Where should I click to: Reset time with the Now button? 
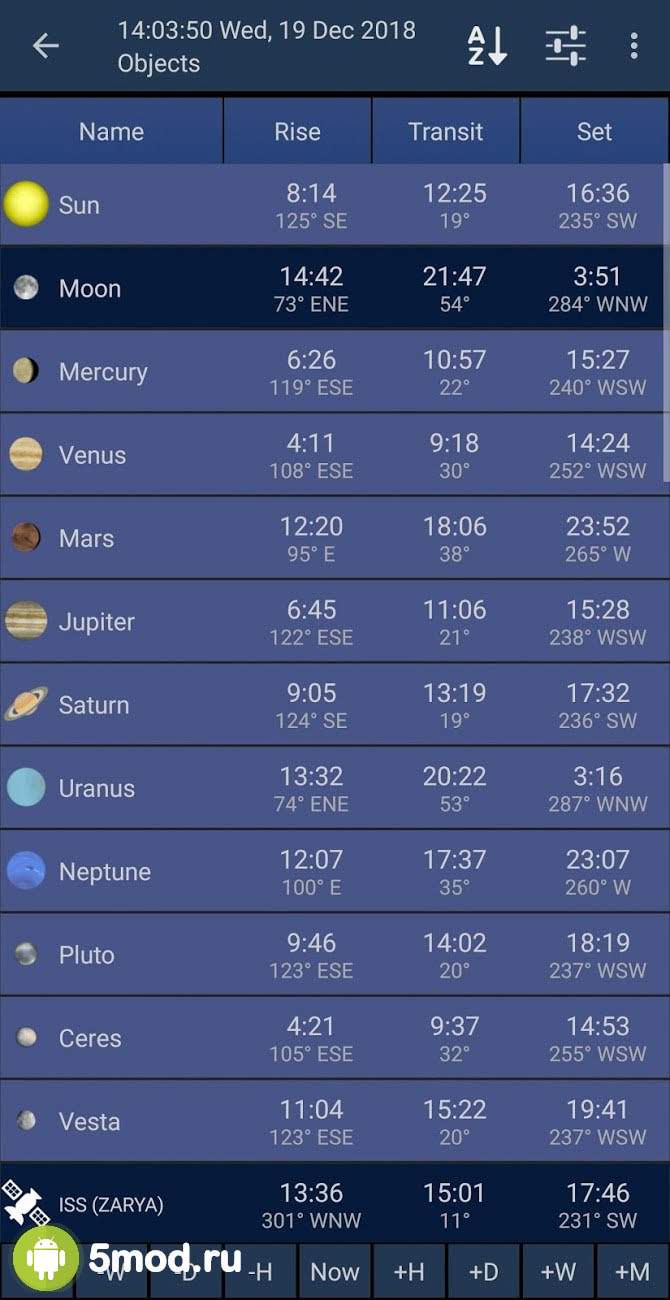(334, 1272)
